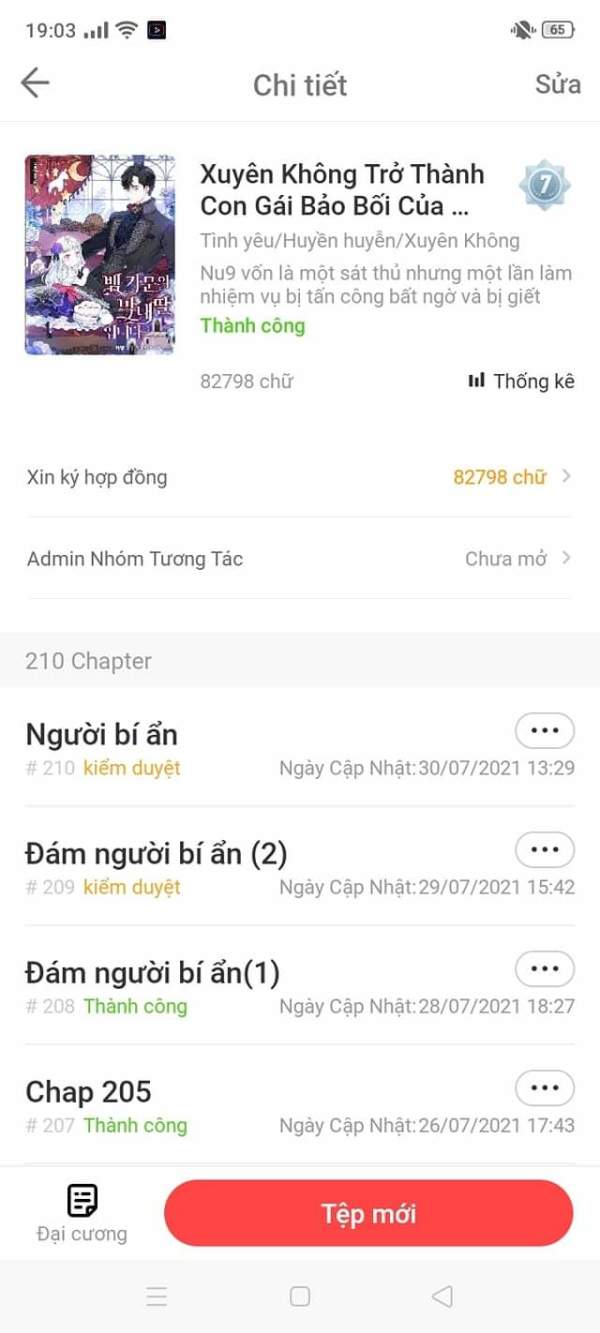Tap Sửa to edit the novel
Image resolution: width=600 pixels, height=1333 pixels.
click(557, 84)
